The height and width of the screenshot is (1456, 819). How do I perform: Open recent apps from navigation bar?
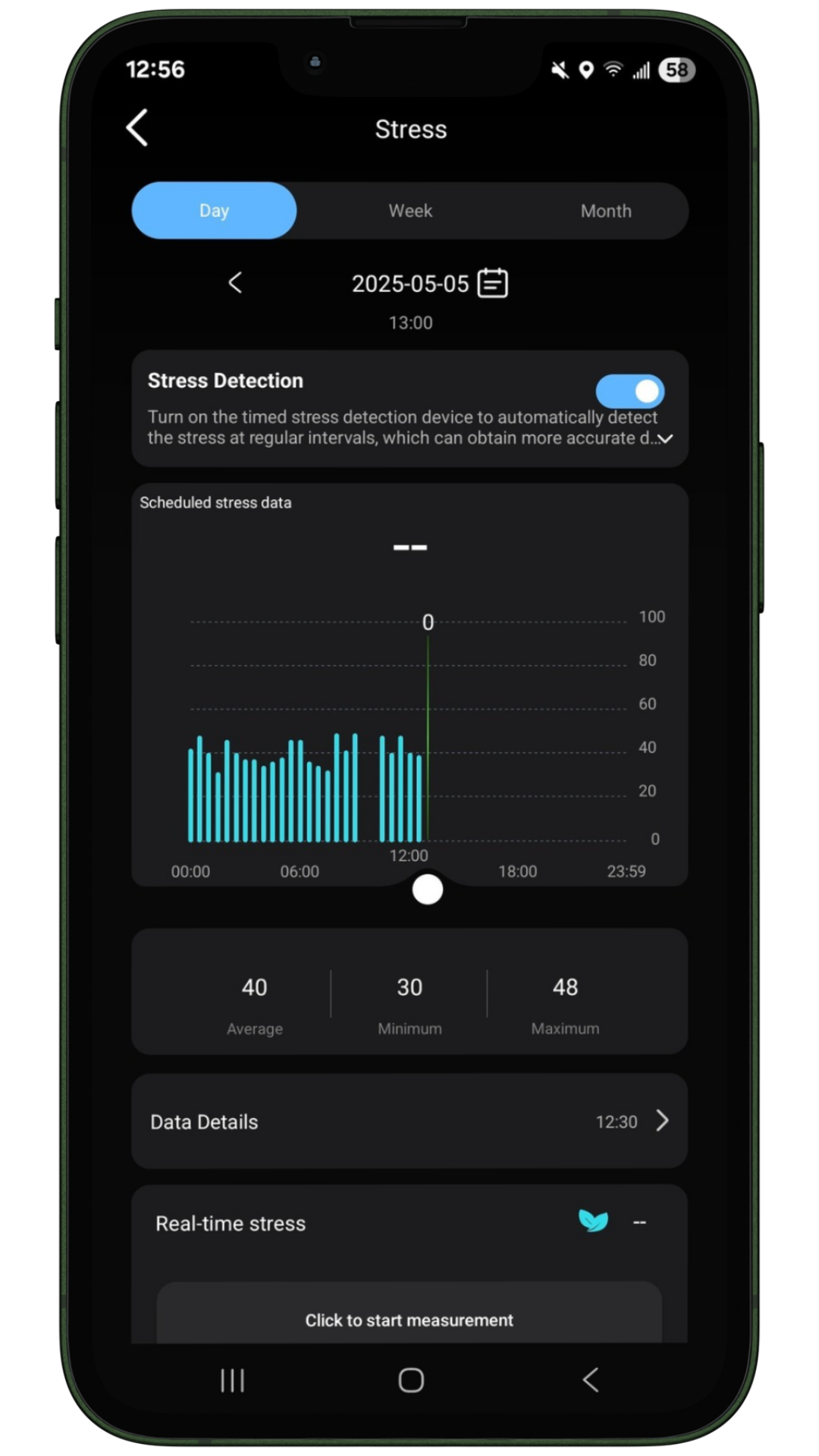[232, 1380]
